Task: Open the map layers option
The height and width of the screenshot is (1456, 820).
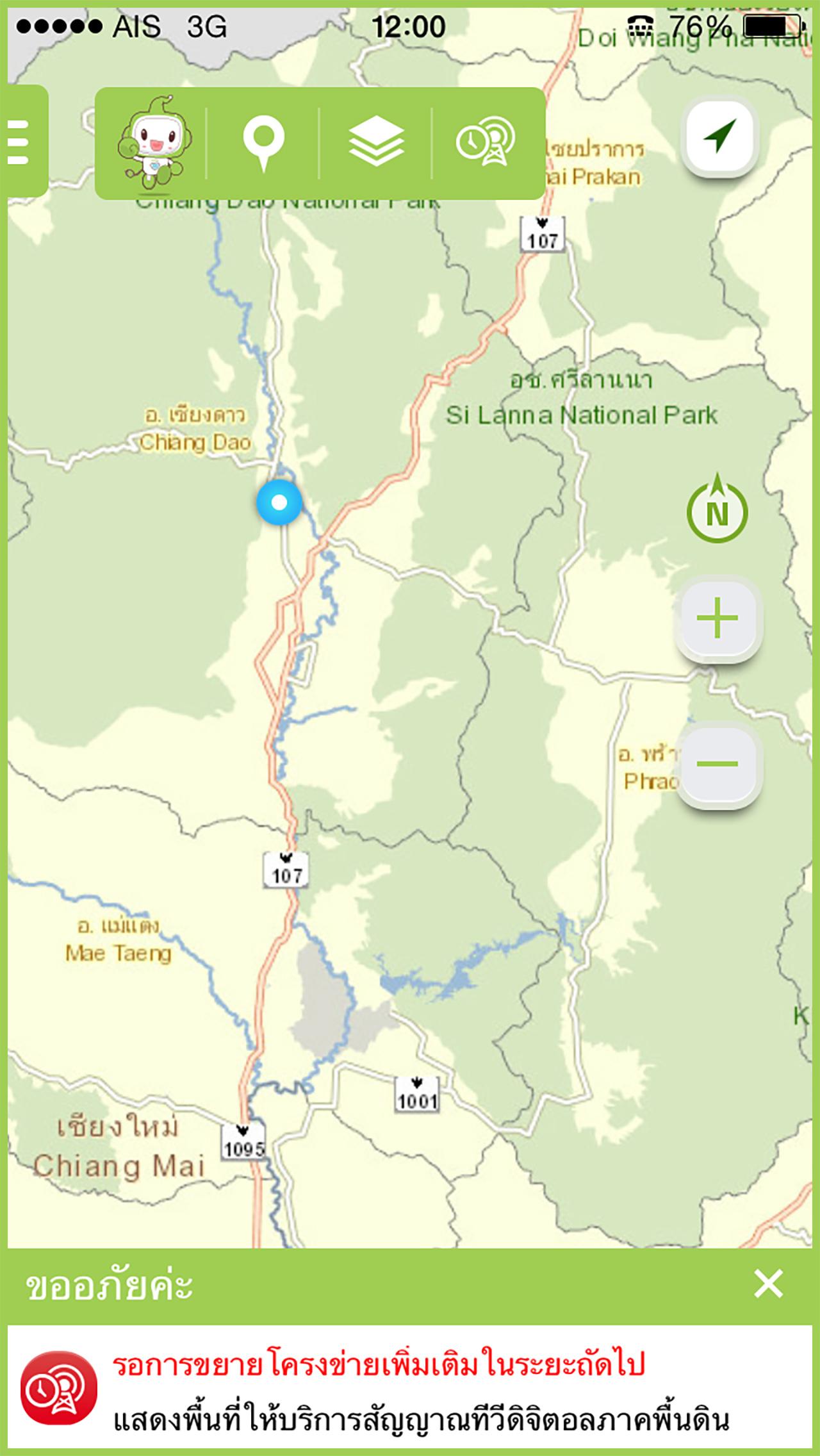Action: [376, 142]
